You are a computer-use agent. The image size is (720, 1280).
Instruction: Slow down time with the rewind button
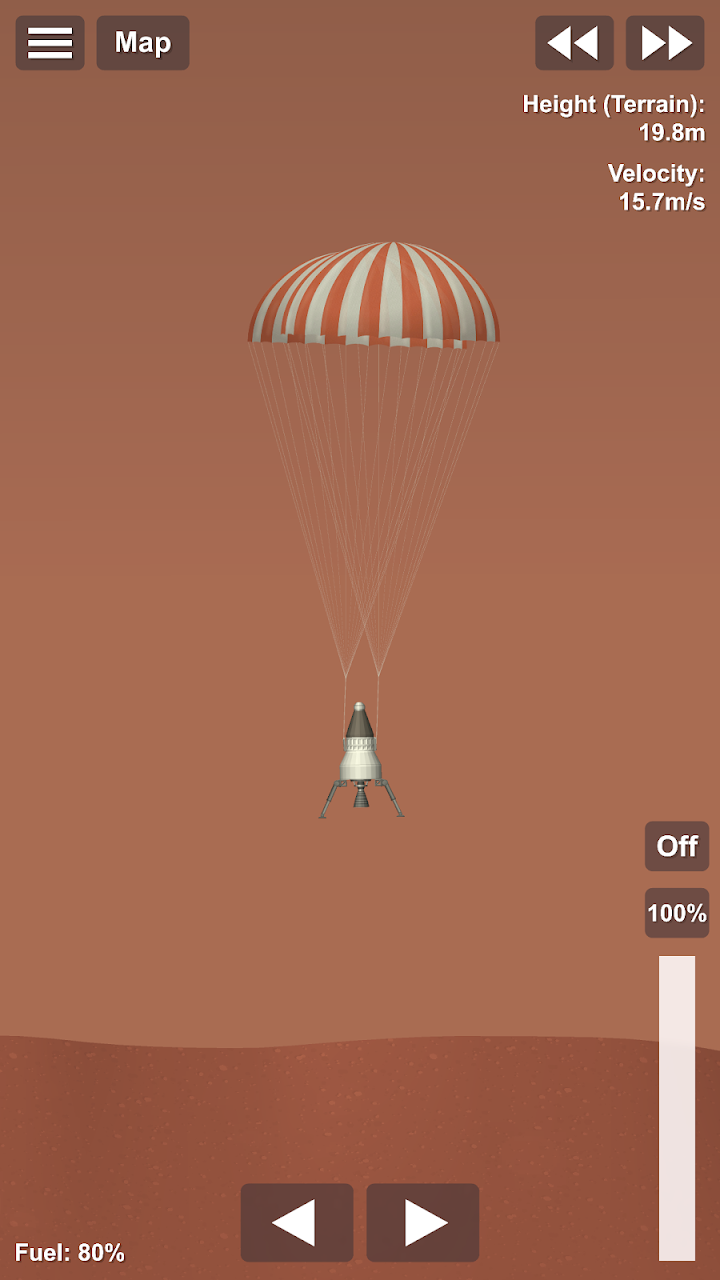tap(574, 43)
